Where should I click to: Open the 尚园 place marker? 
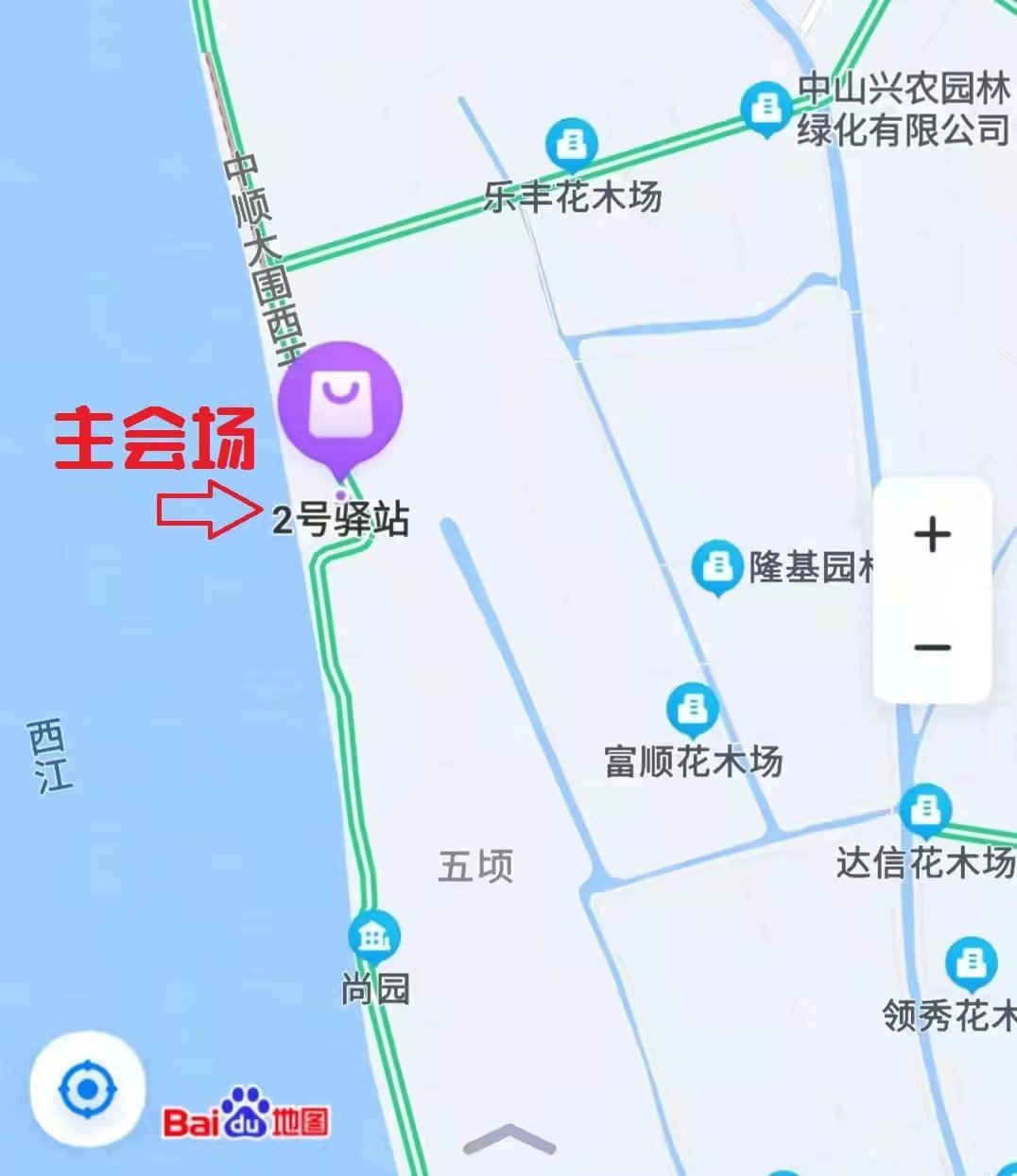coord(374,937)
